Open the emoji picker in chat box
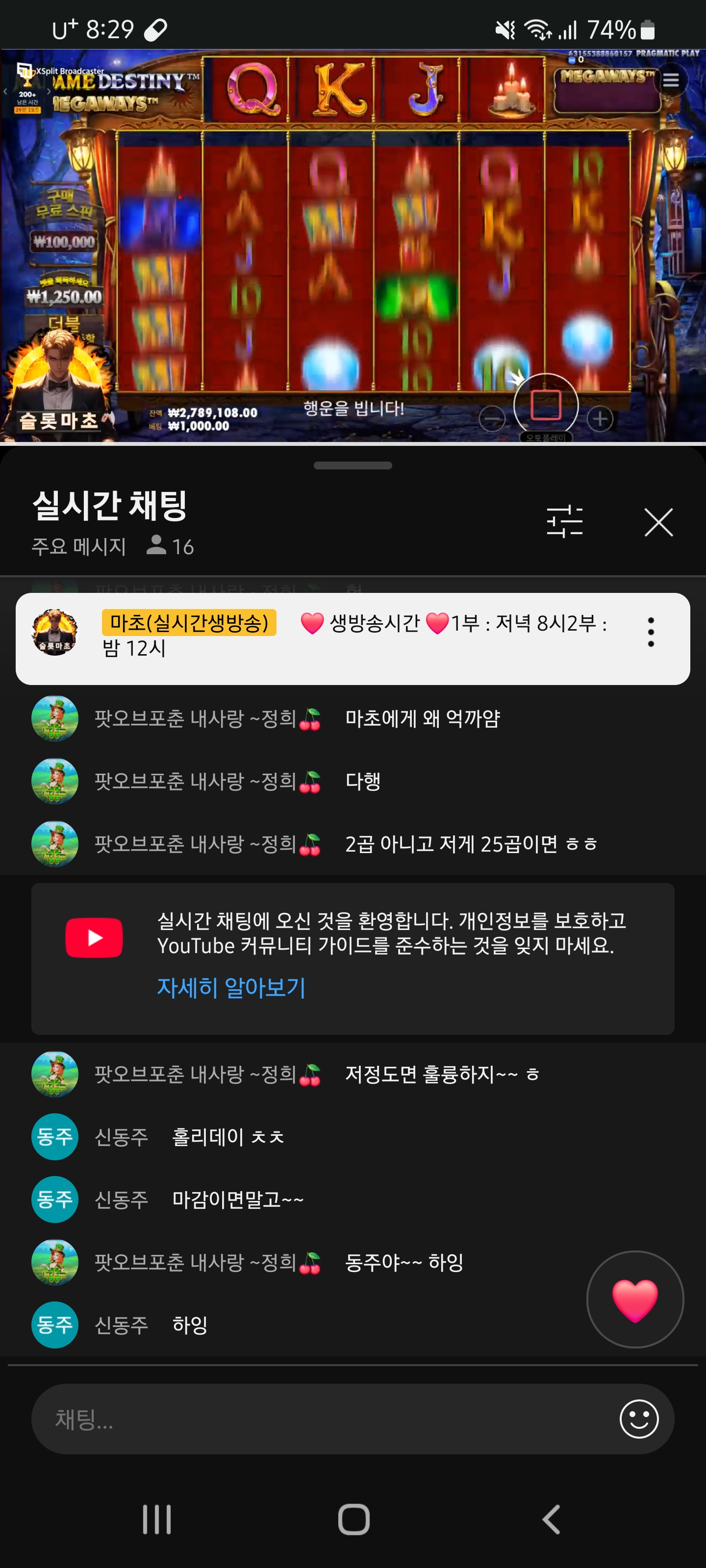706x1568 pixels. coord(638,1419)
